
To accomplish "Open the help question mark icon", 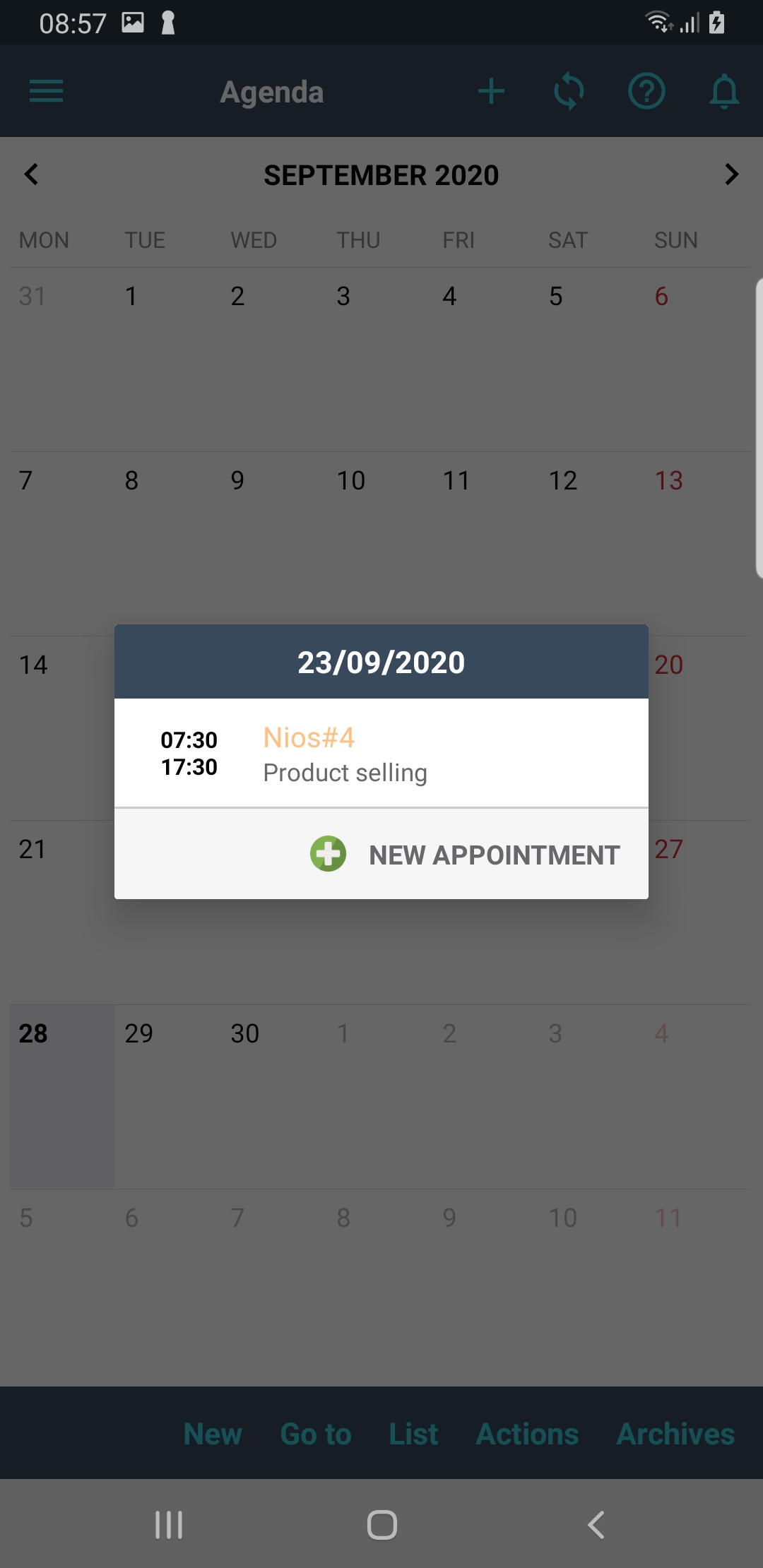I will 646,91.
